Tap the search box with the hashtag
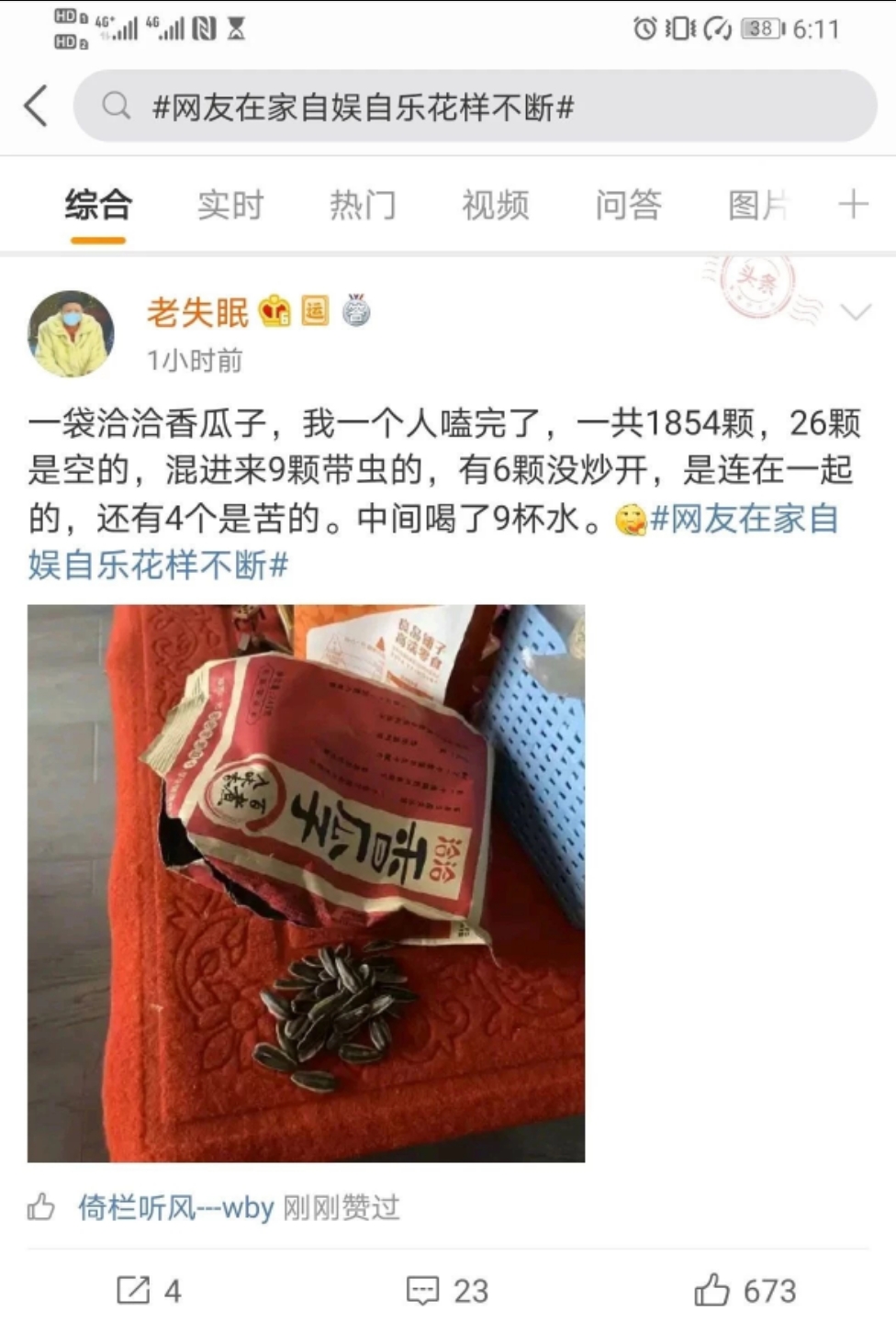896x1322 pixels. pos(474,106)
